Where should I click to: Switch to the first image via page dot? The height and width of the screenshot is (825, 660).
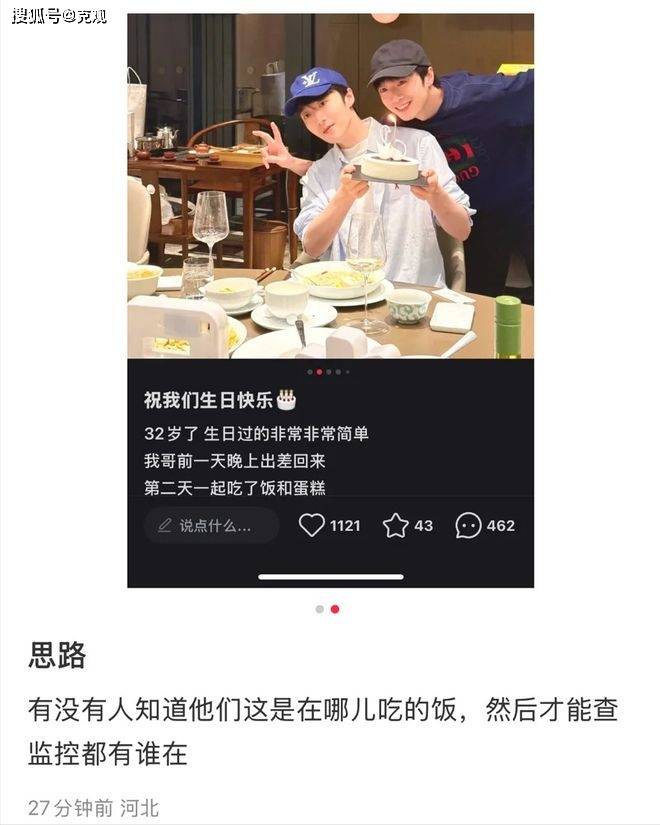point(319,609)
